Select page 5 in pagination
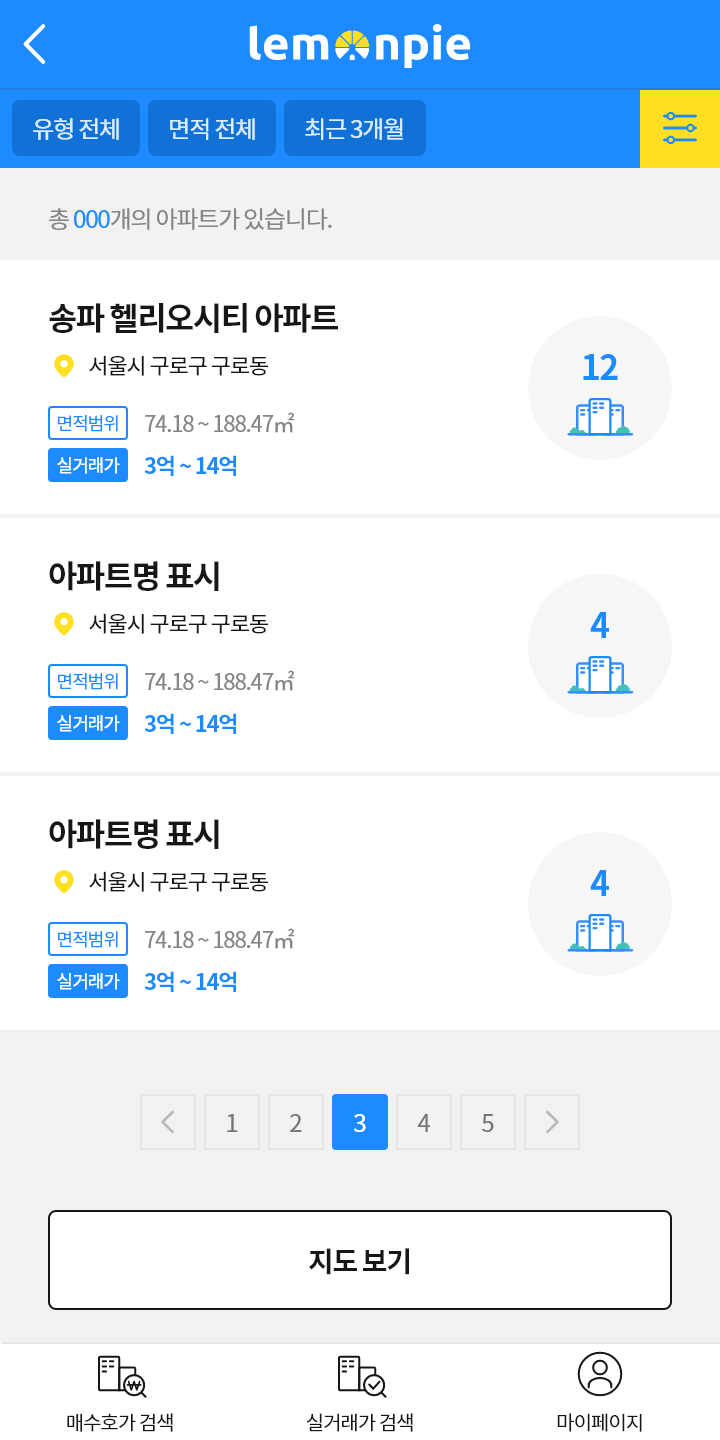This screenshot has height=1440, width=720. (488, 1122)
